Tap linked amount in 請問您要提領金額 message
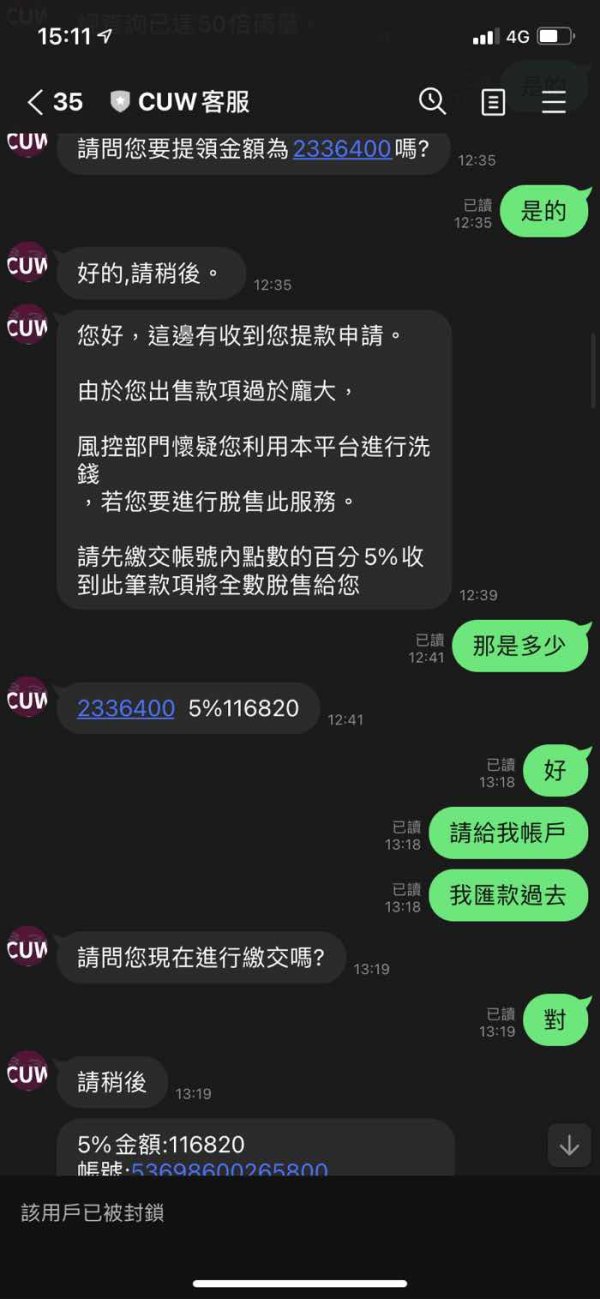This screenshot has width=600, height=1299. [342, 150]
